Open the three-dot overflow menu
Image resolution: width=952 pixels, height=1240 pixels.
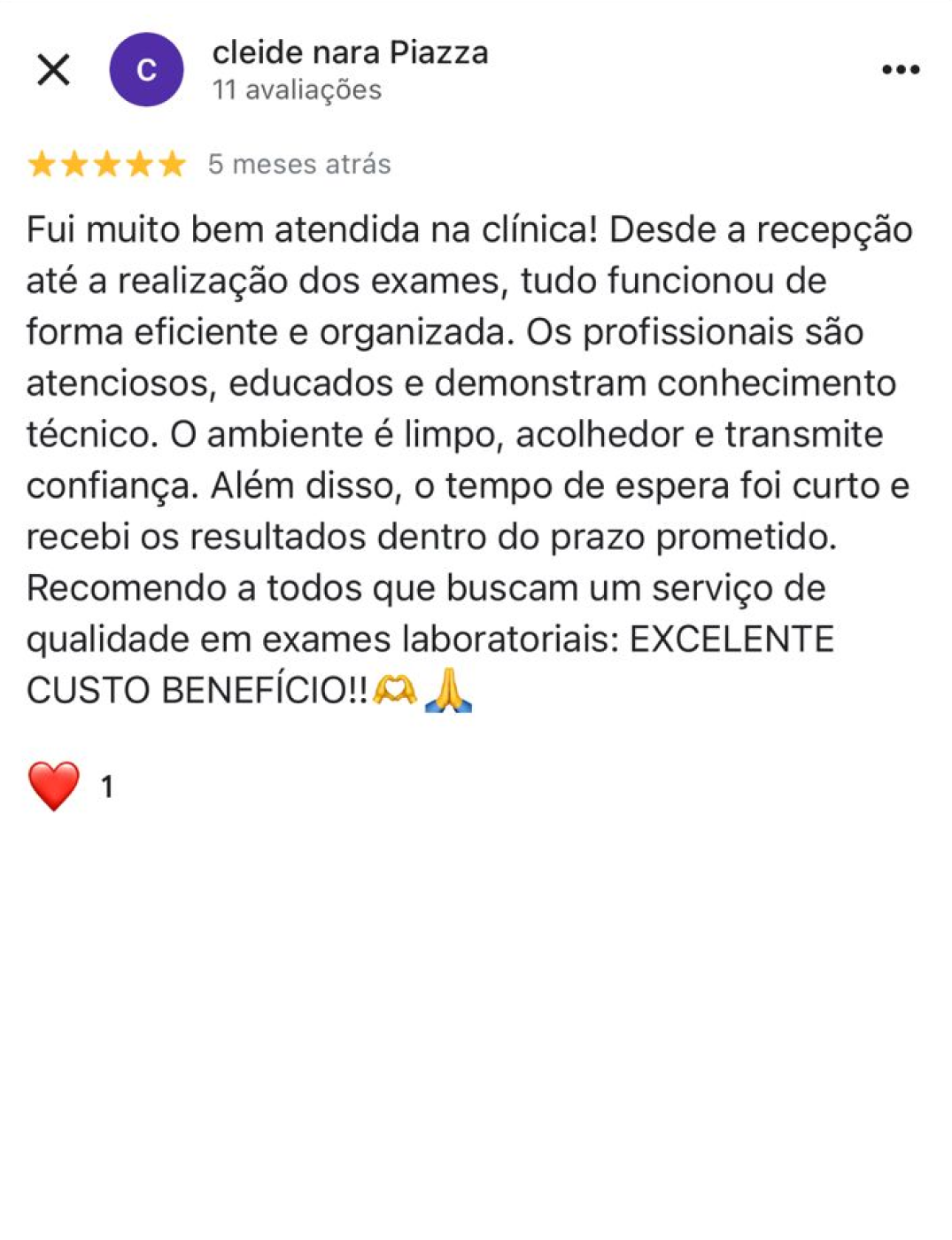pos(900,69)
